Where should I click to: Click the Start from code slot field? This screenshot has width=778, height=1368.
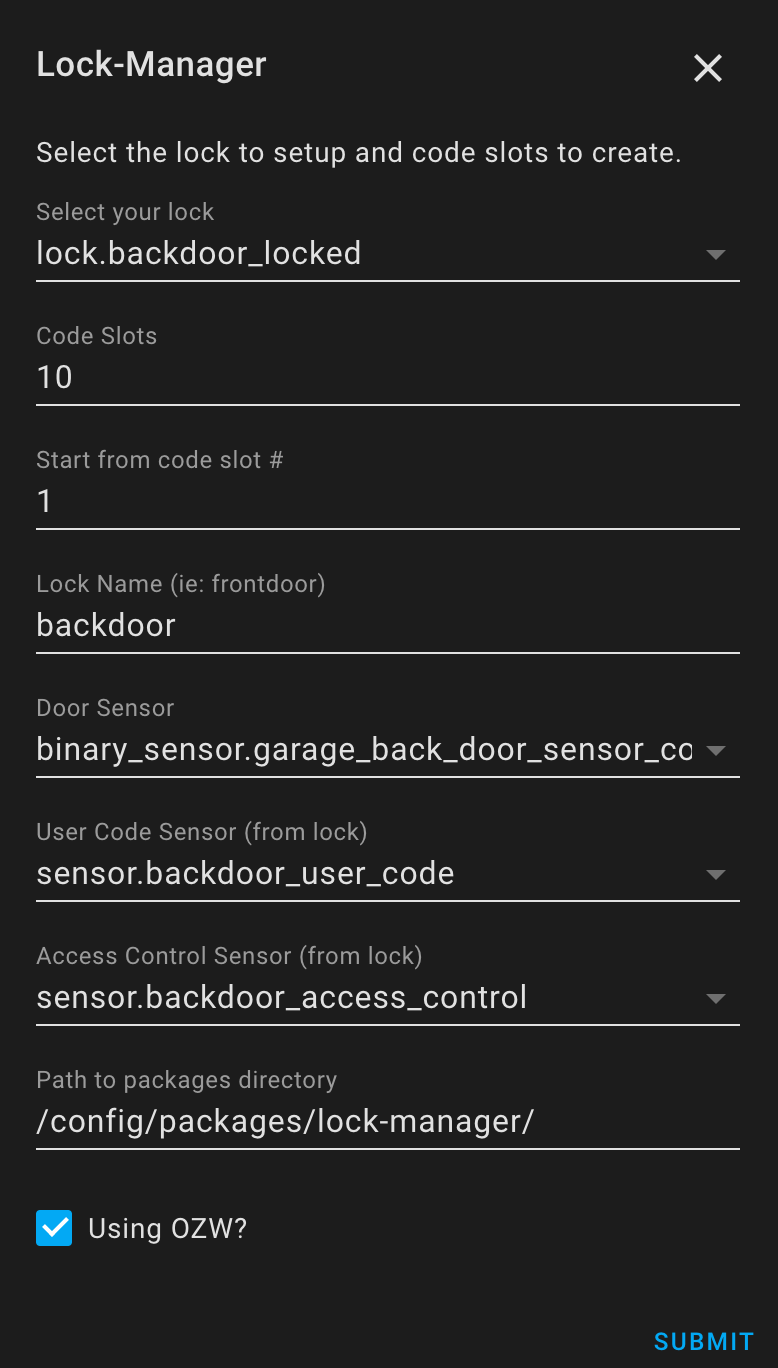tap(388, 502)
